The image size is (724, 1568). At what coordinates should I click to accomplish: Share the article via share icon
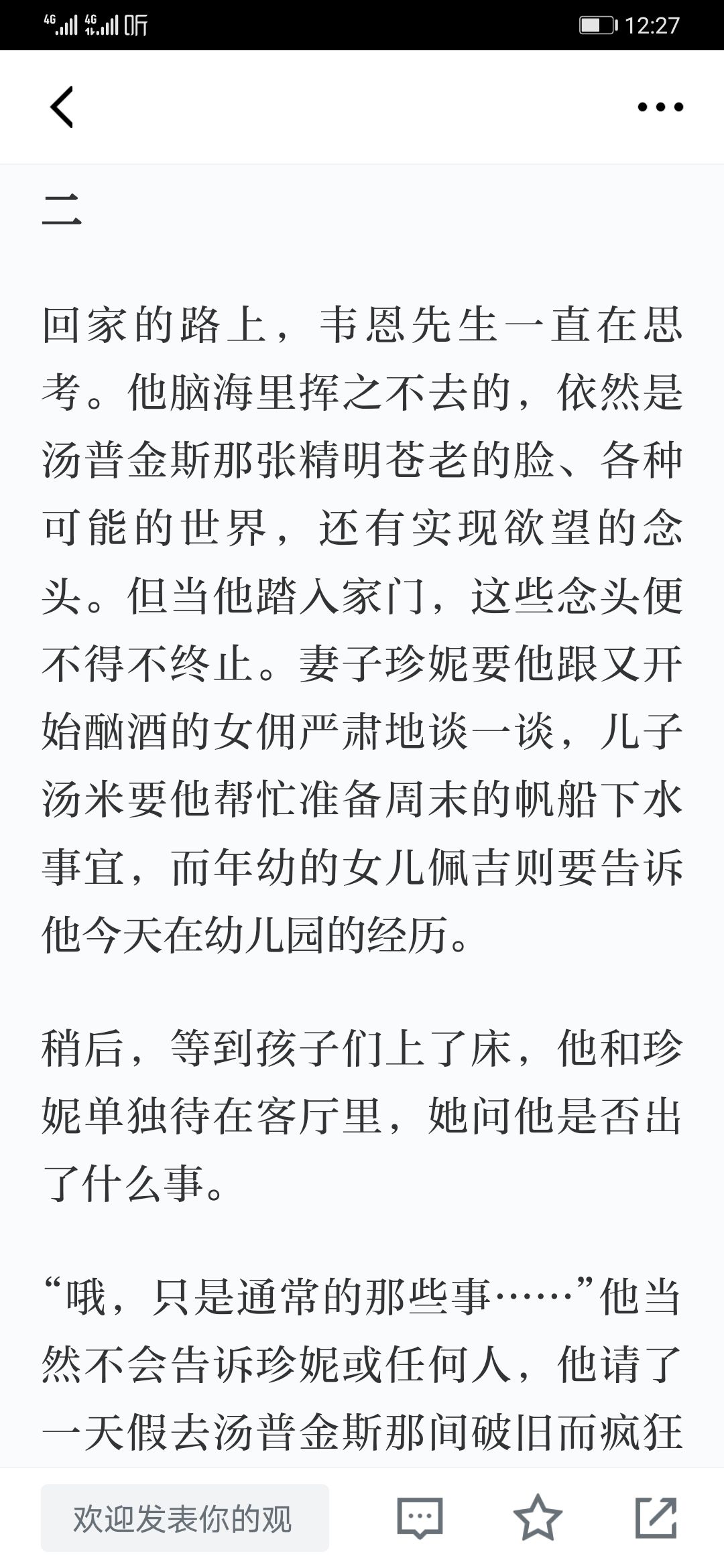[x=656, y=1517]
